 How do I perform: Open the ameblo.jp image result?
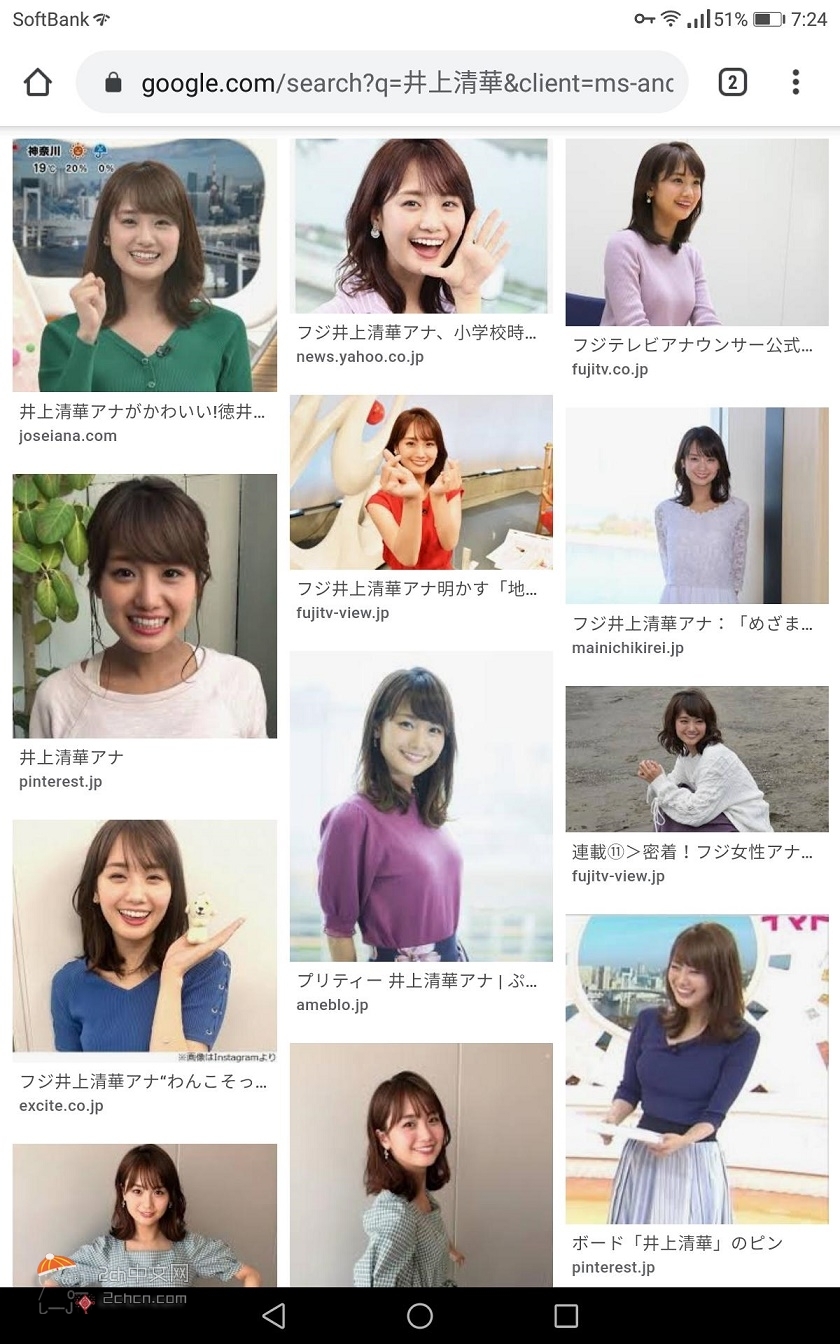[x=421, y=807]
